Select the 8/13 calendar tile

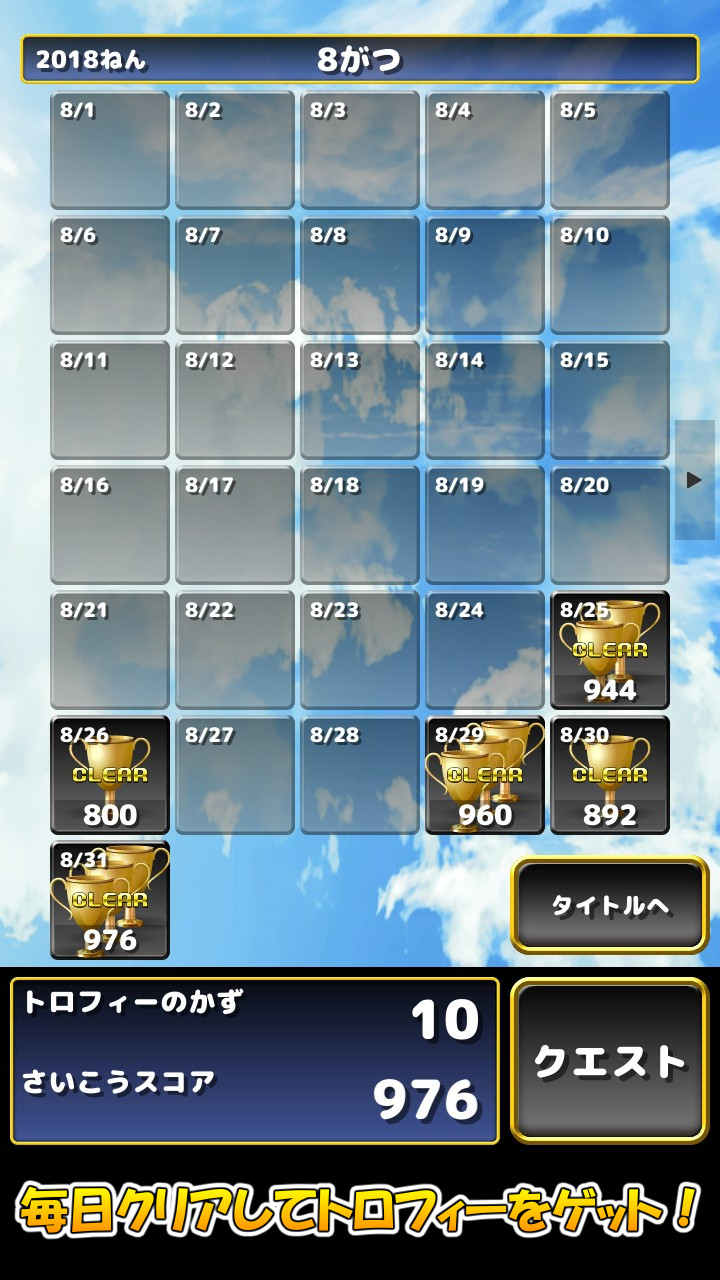pos(360,400)
